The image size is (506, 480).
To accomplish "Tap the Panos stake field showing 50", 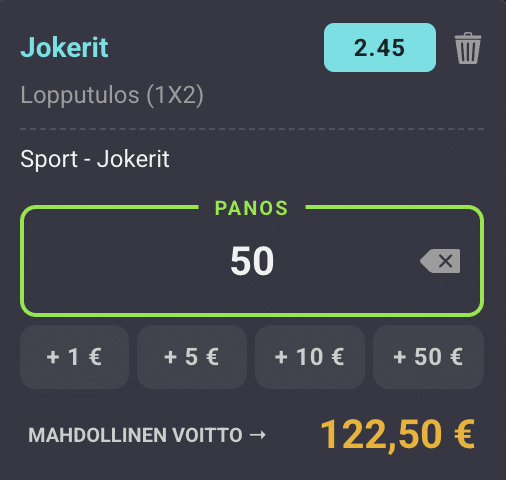I will [x=252, y=261].
